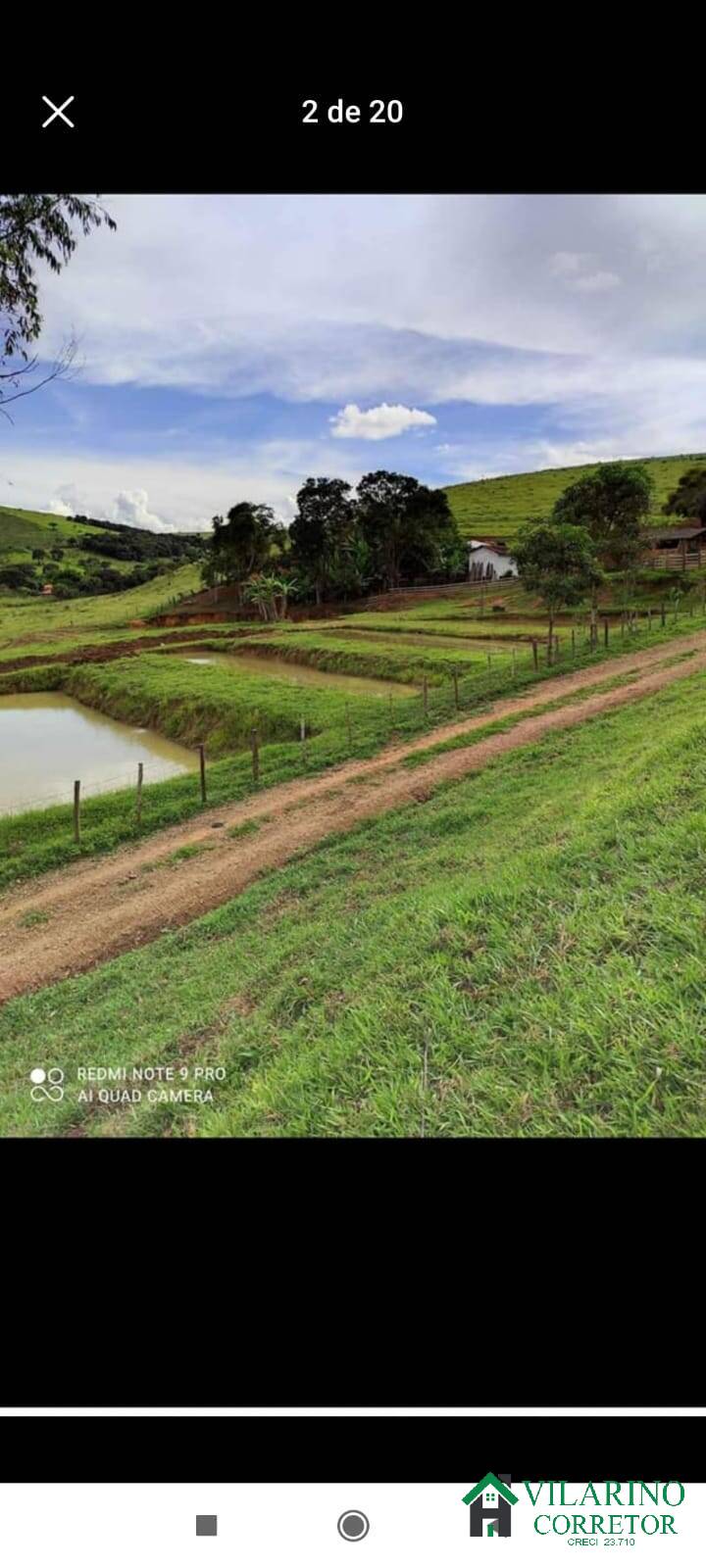
Task: Tap the system home button
Action: click(353, 1526)
